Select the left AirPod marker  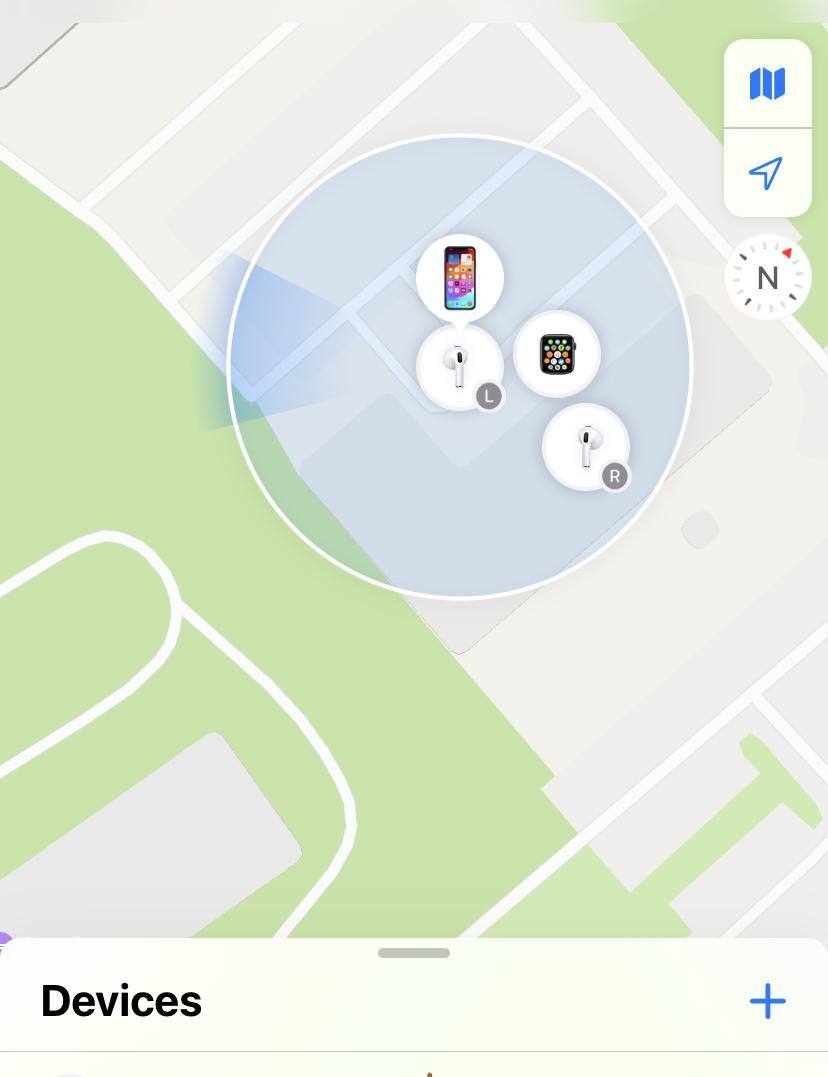pyautogui.click(x=459, y=367)
